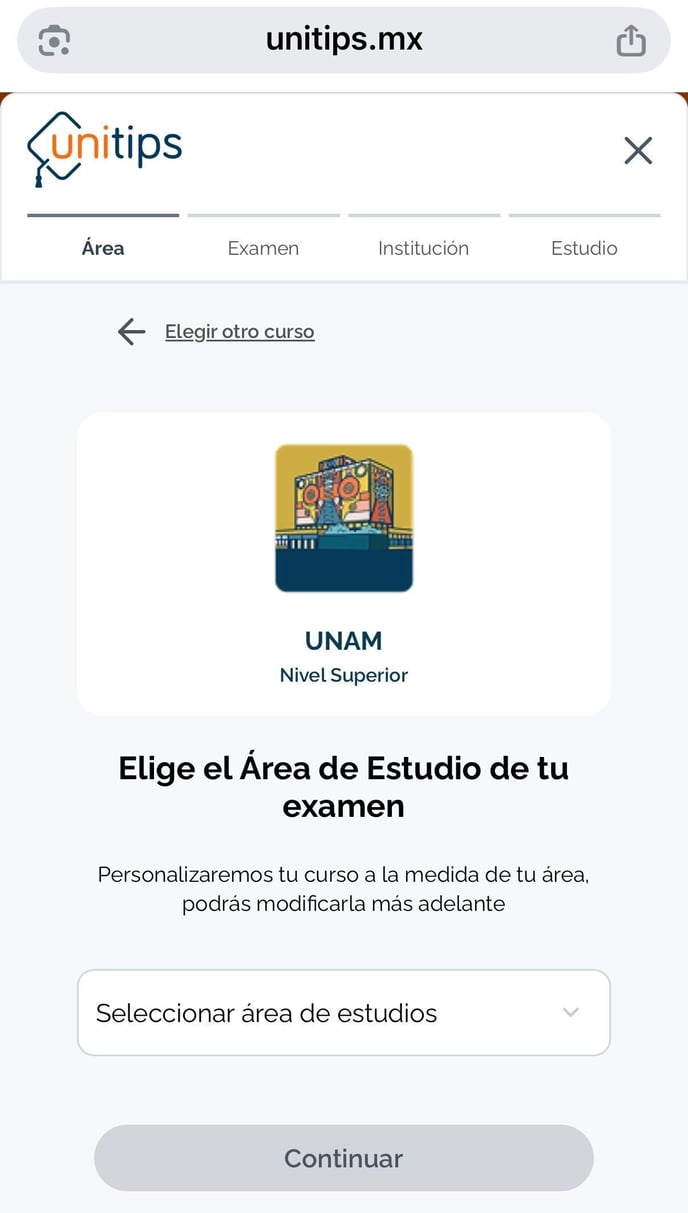
Task: Open the unitips.mx address bar
Action: click(x=344, y=40)
